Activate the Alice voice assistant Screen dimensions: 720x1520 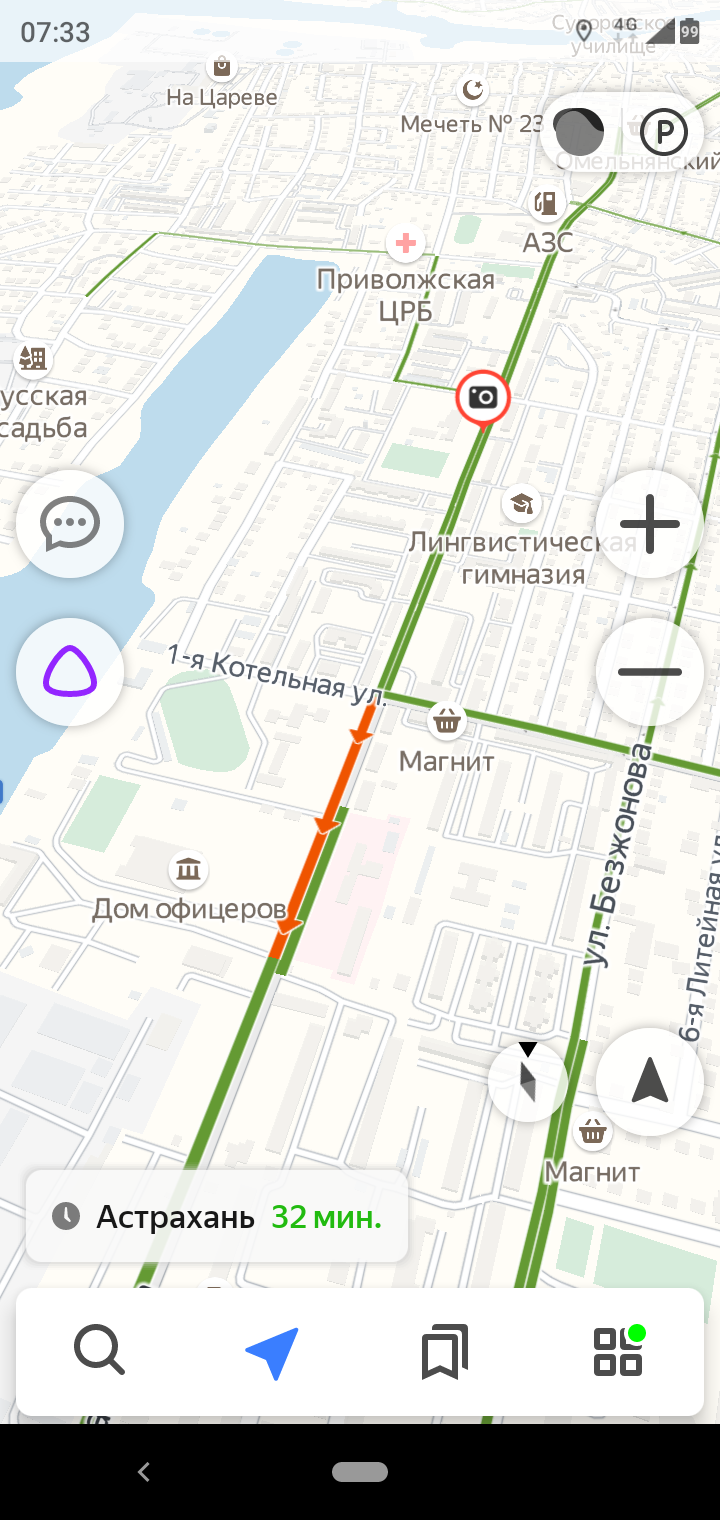tap(70, 672)
